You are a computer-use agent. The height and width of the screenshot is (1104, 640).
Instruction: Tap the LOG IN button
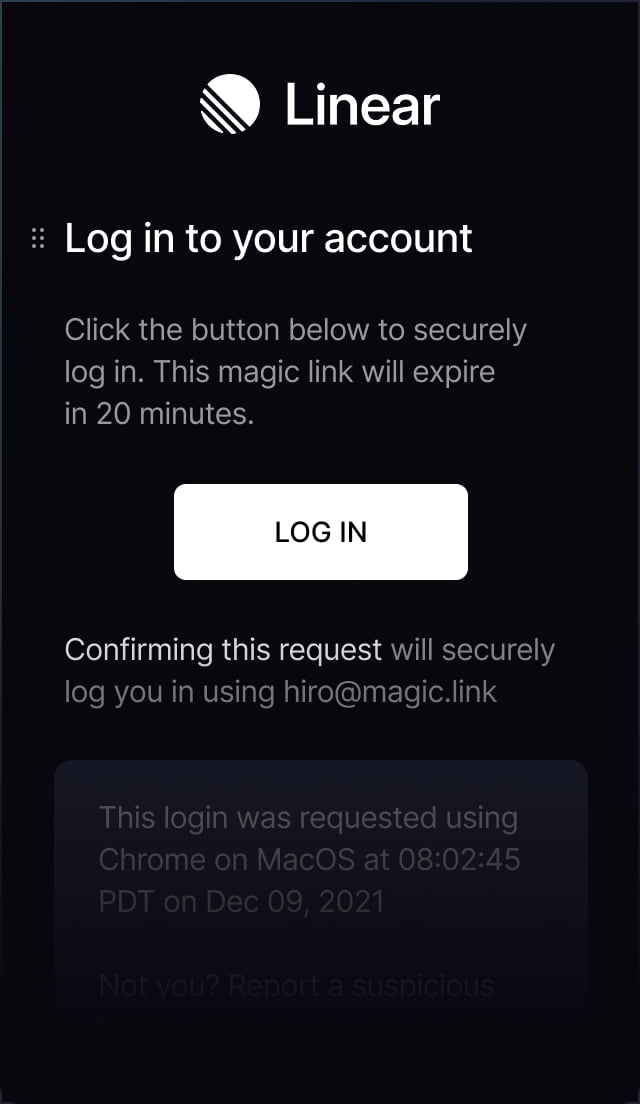(x=320, y=532)
